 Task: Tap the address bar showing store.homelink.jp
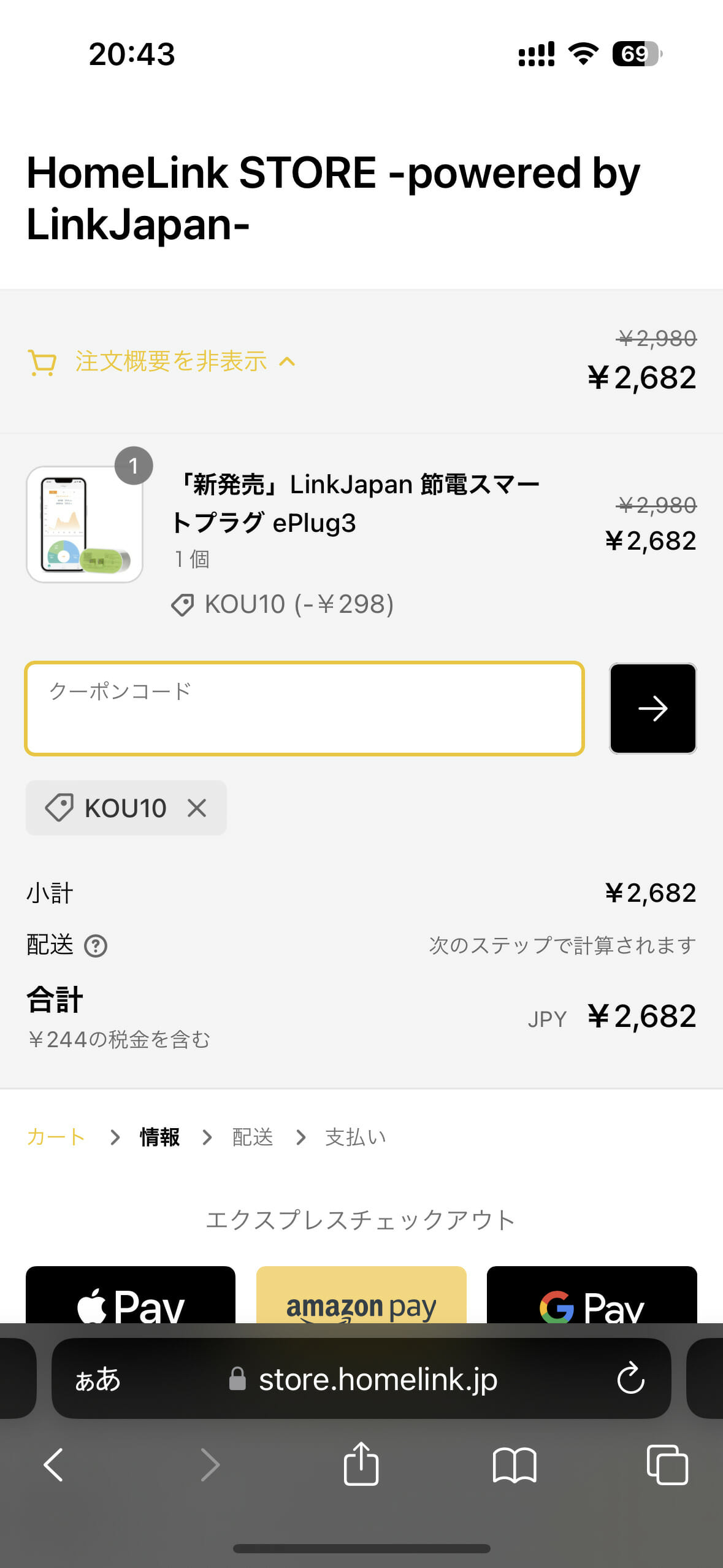point(361,1379)
